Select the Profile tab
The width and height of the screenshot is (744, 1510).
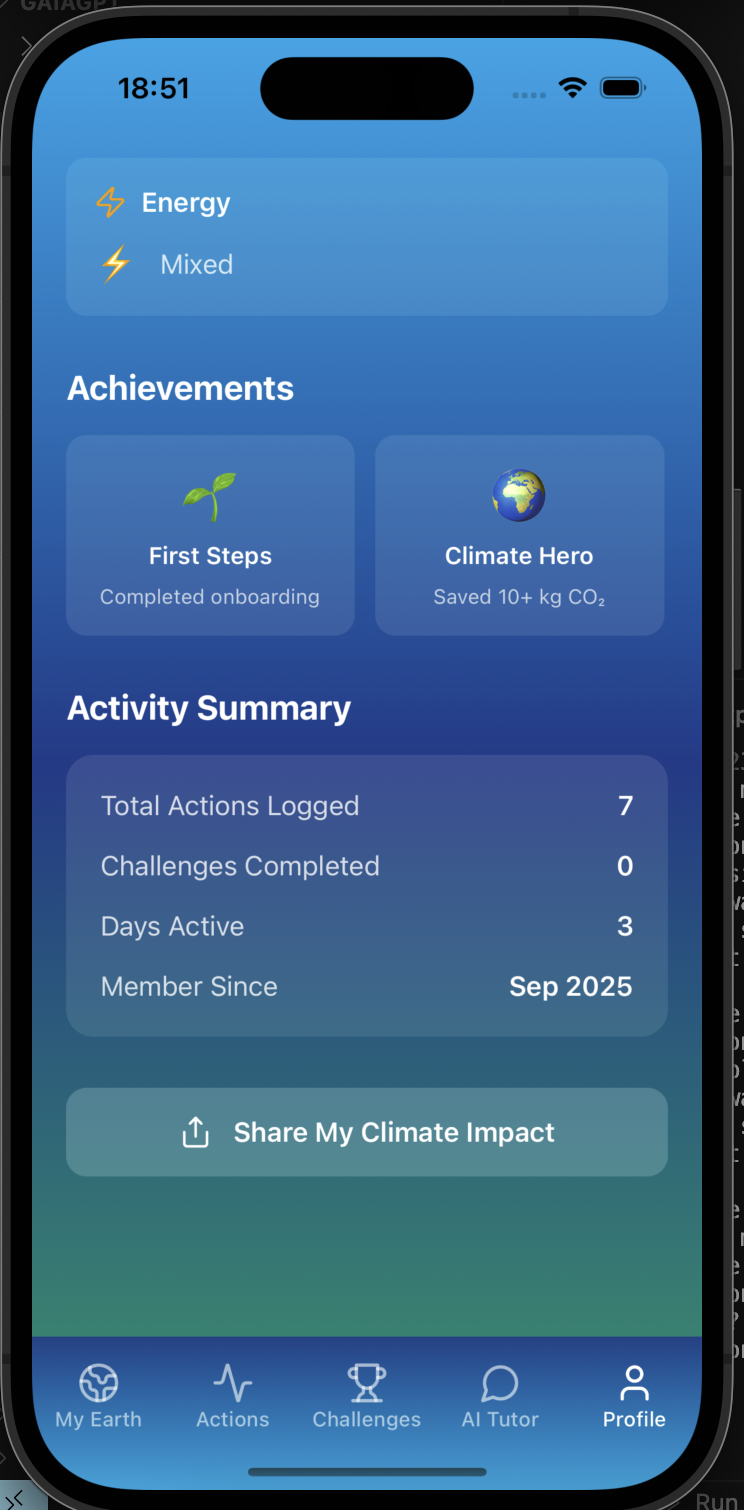pyautogui.click(x=634, y=1396)
